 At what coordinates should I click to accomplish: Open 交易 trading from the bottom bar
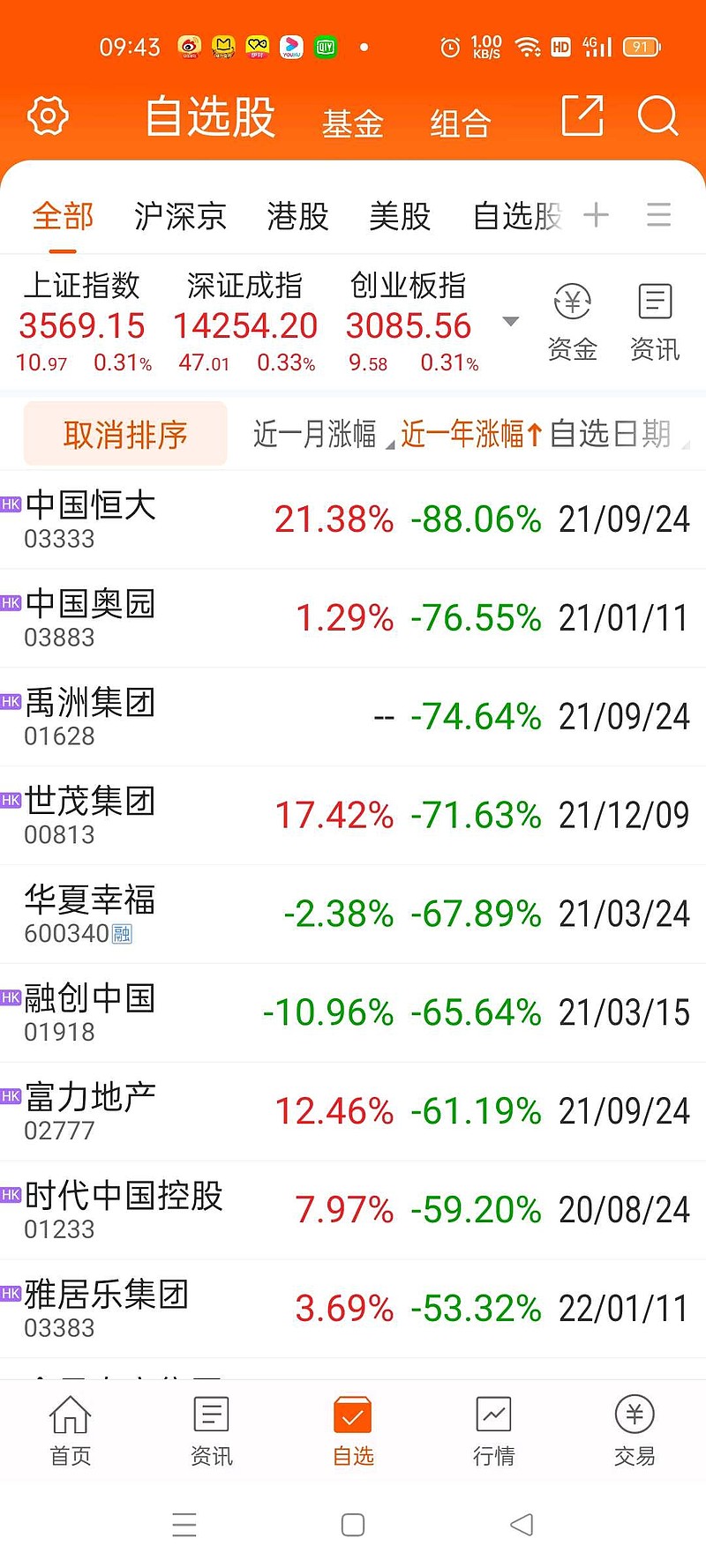[634, 1429]
